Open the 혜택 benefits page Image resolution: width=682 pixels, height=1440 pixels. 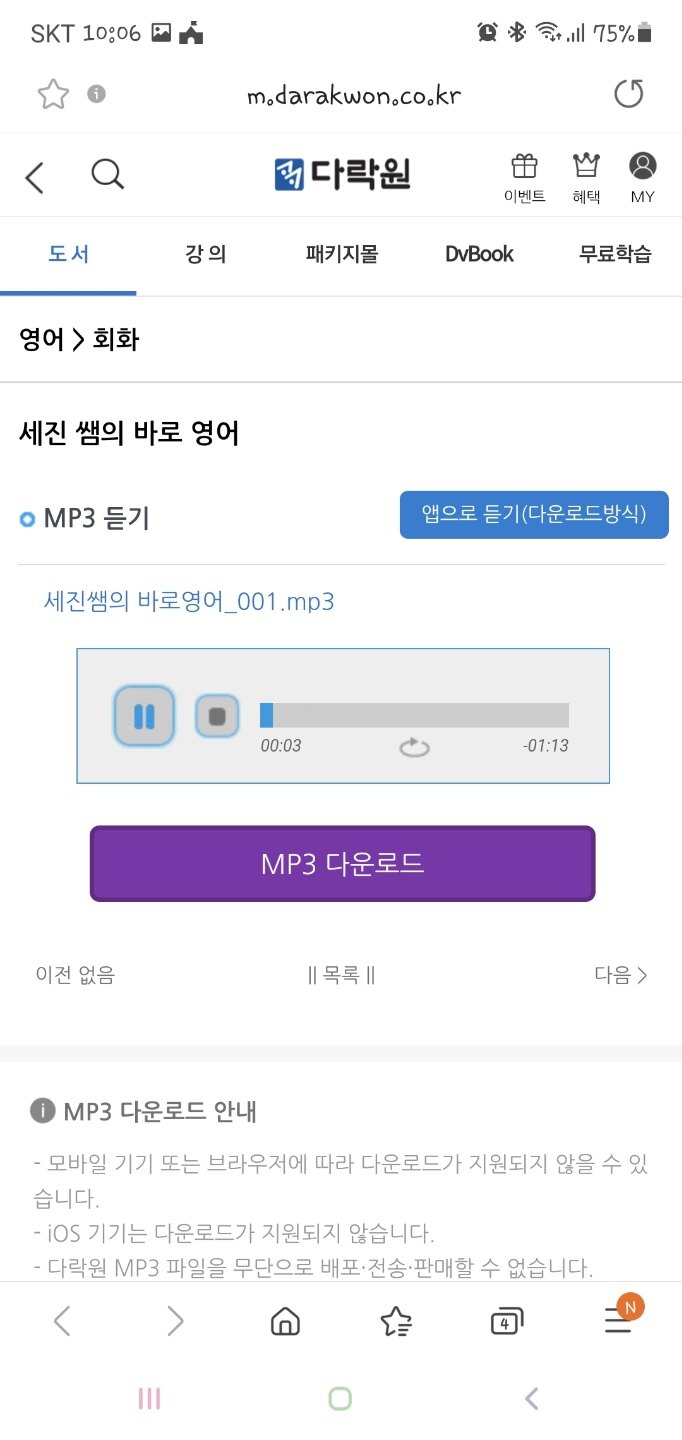[585, 177]
